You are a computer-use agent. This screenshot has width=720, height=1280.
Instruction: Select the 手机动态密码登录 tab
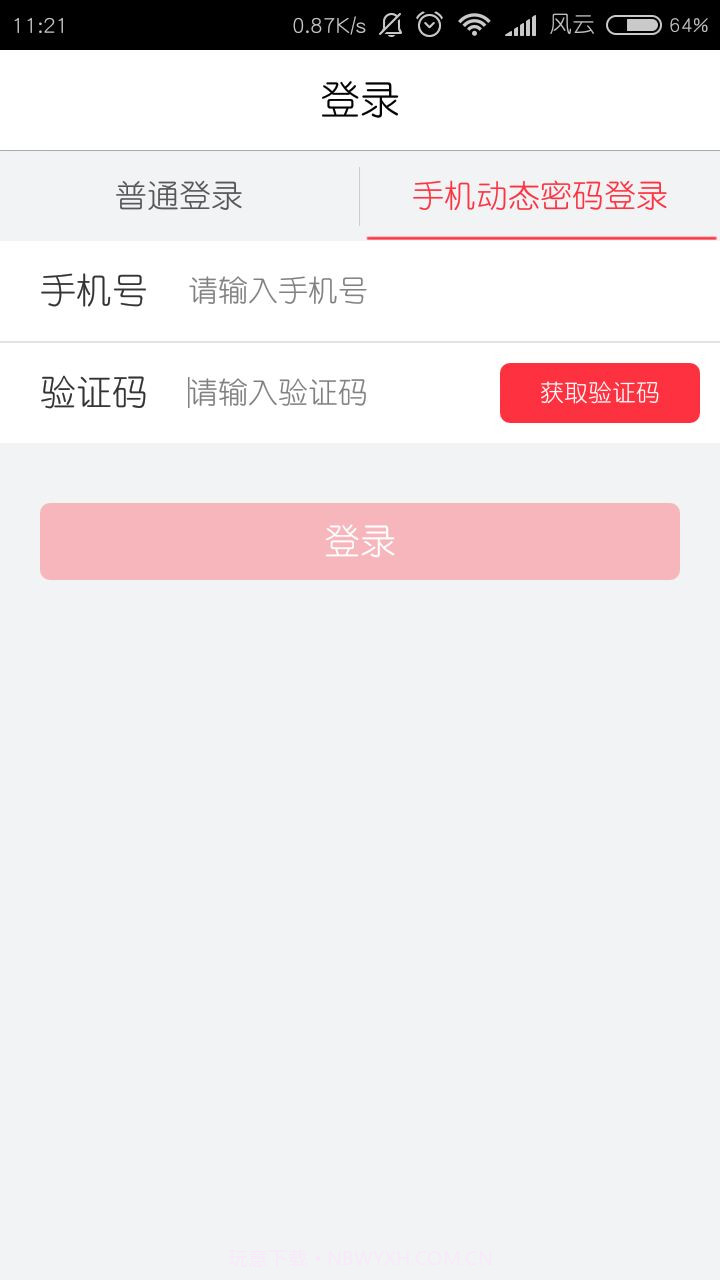[x=541, y=196]
